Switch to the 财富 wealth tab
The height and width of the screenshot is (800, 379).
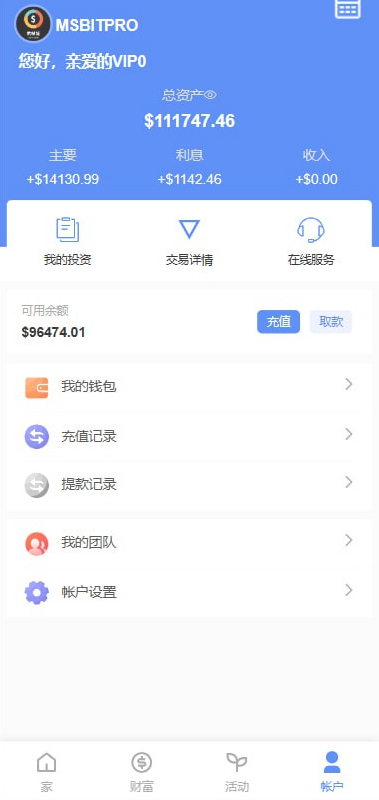[142, 771]
